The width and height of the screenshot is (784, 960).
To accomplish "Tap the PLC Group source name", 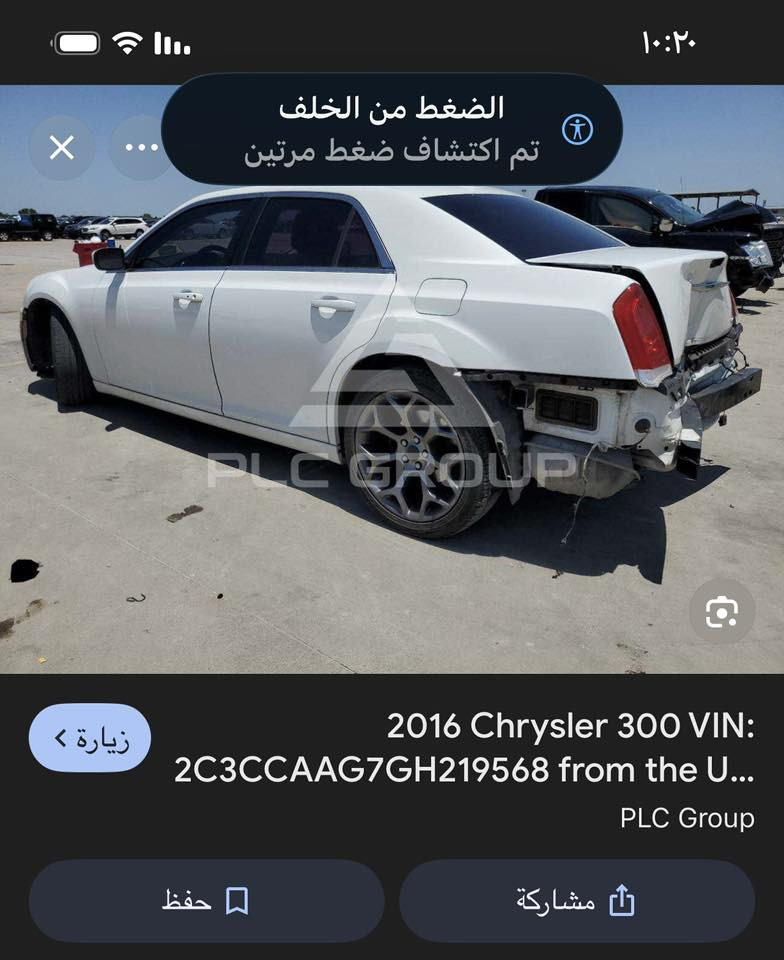I will coord(685,820).
